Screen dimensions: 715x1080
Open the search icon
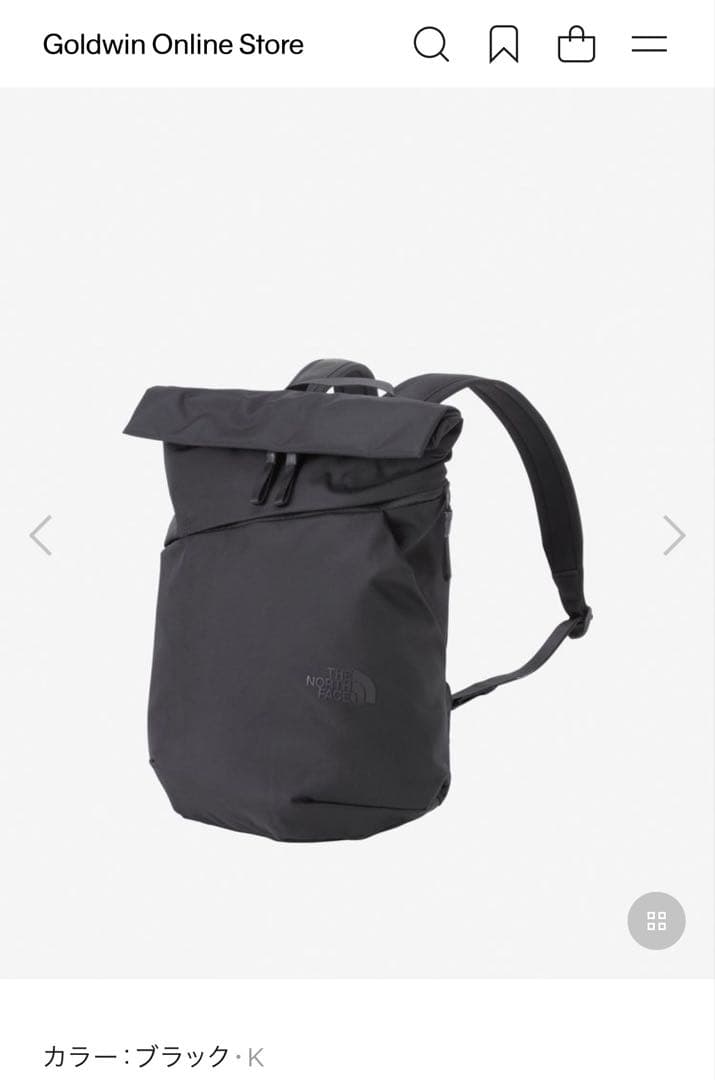[x=431, y=44]
